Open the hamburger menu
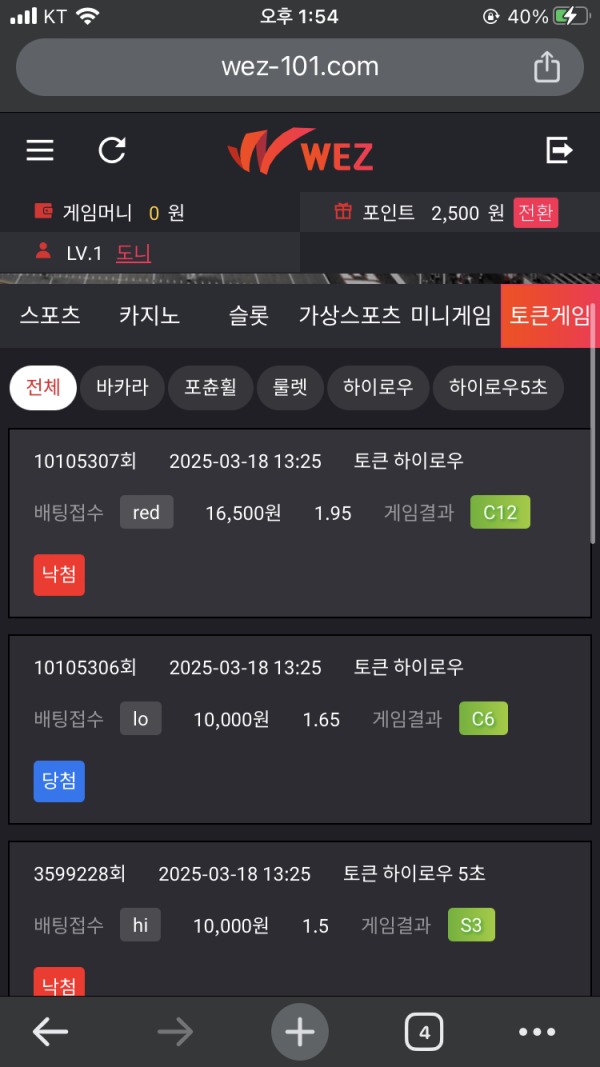 pos(40,150)
